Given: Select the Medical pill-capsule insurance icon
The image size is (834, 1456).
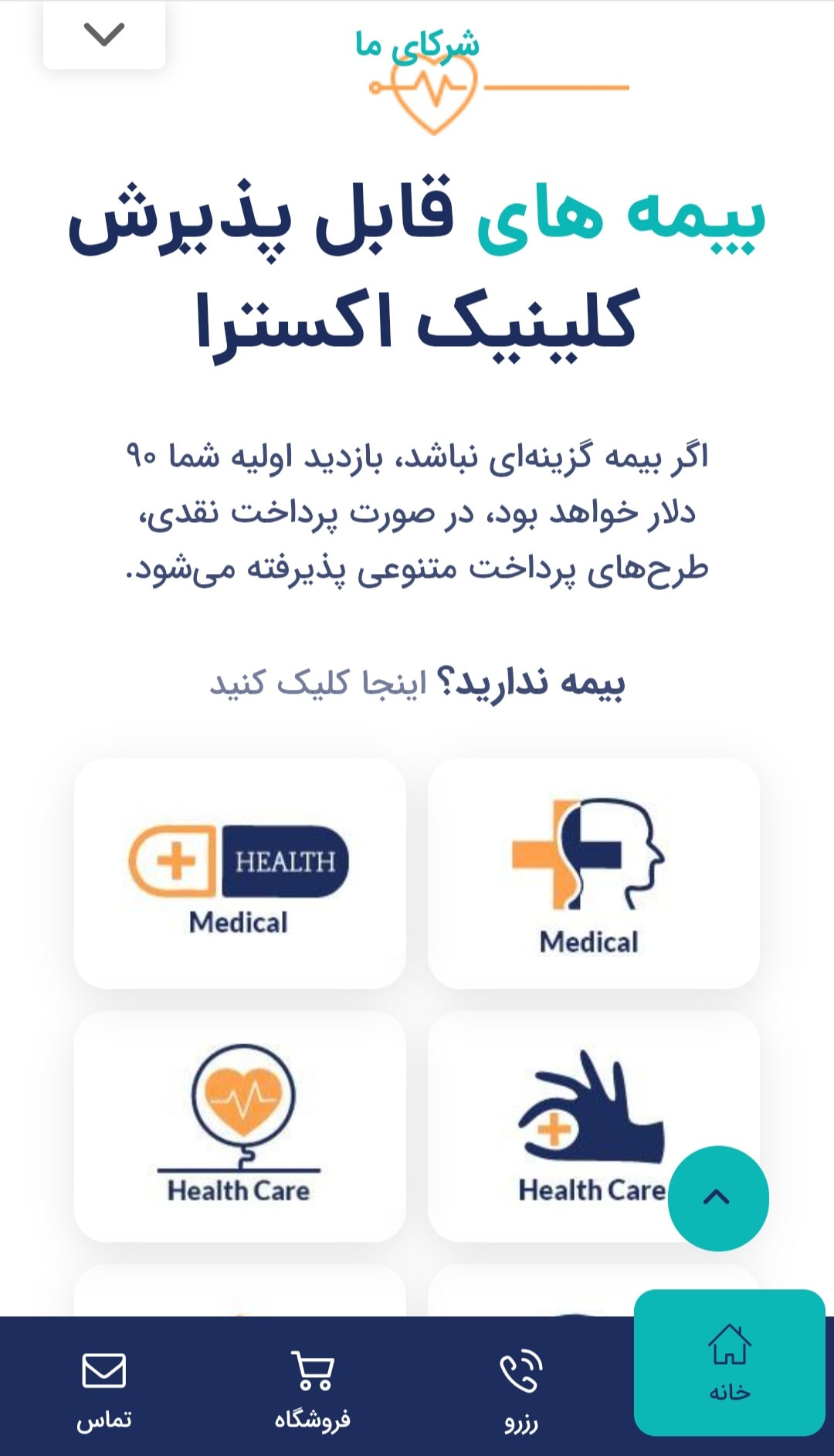Looking at the screenshot, I should [x=239, y=861].
